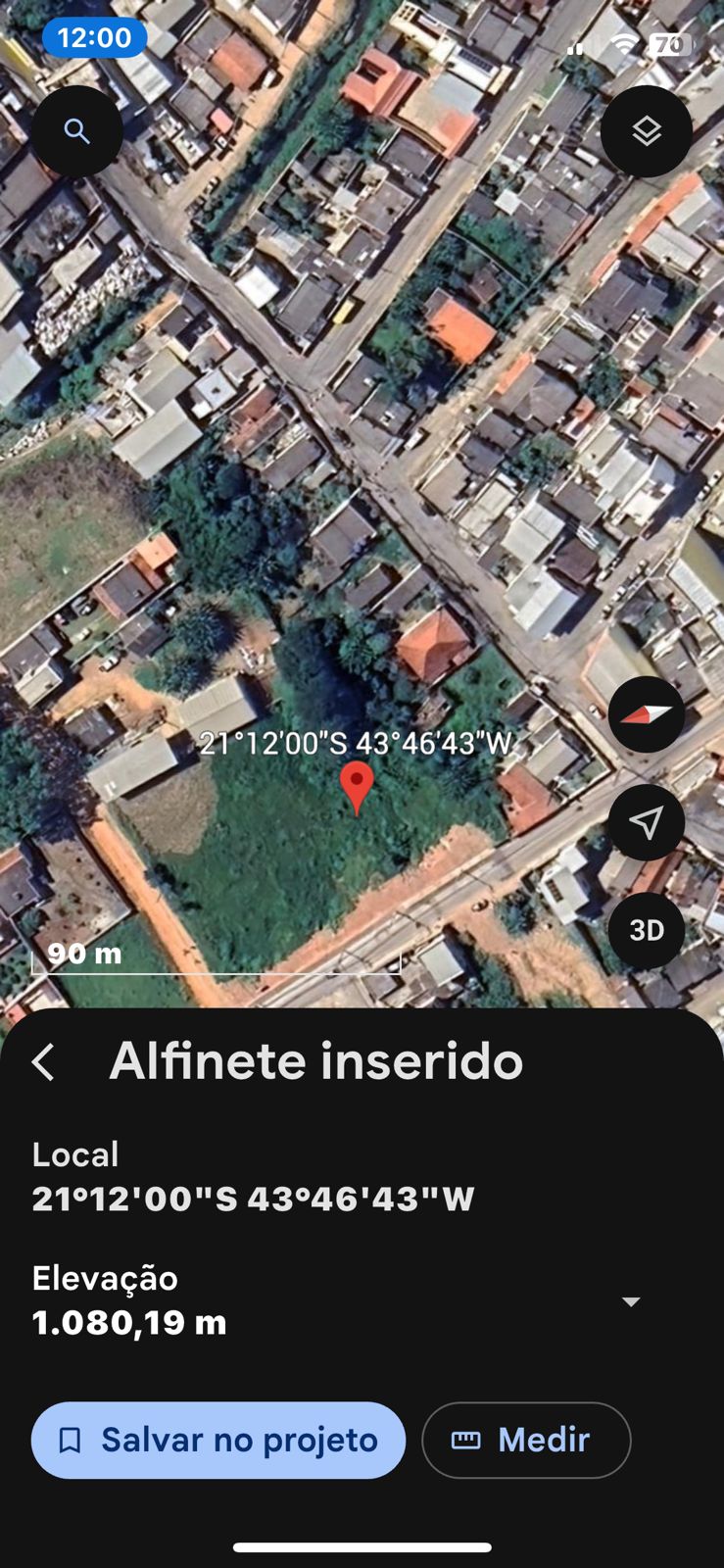Switch the map to 3D view
Screen dimensions: 724x1568
coord(646,930)
